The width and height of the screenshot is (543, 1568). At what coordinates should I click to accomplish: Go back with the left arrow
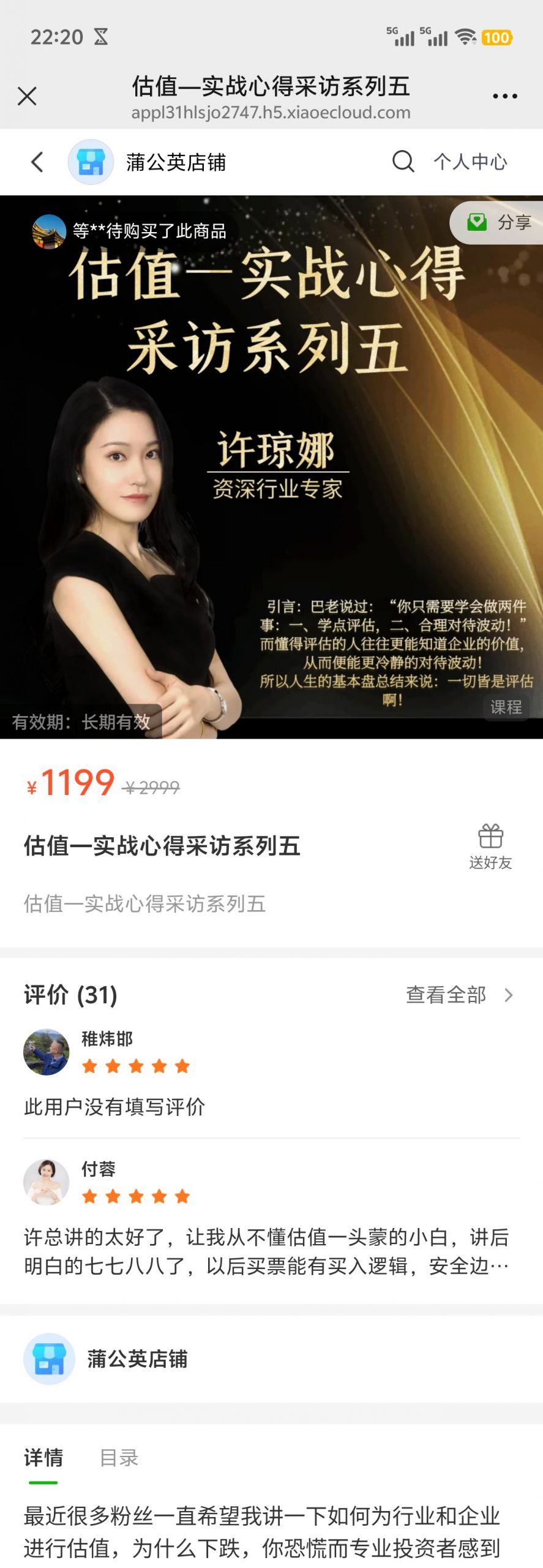[37, 162]
